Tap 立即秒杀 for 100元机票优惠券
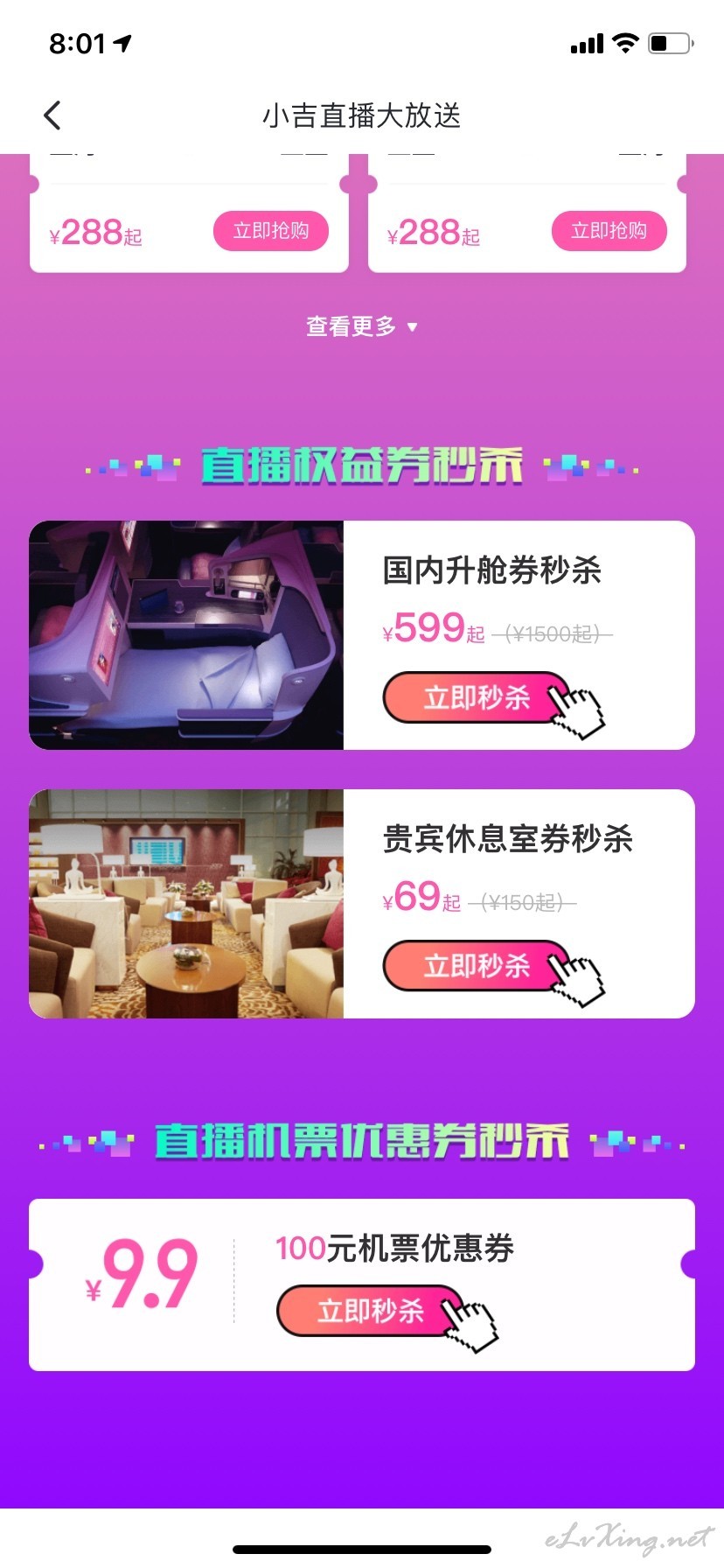Viewport: 724px width, 1568px height. pos(371,1311)
